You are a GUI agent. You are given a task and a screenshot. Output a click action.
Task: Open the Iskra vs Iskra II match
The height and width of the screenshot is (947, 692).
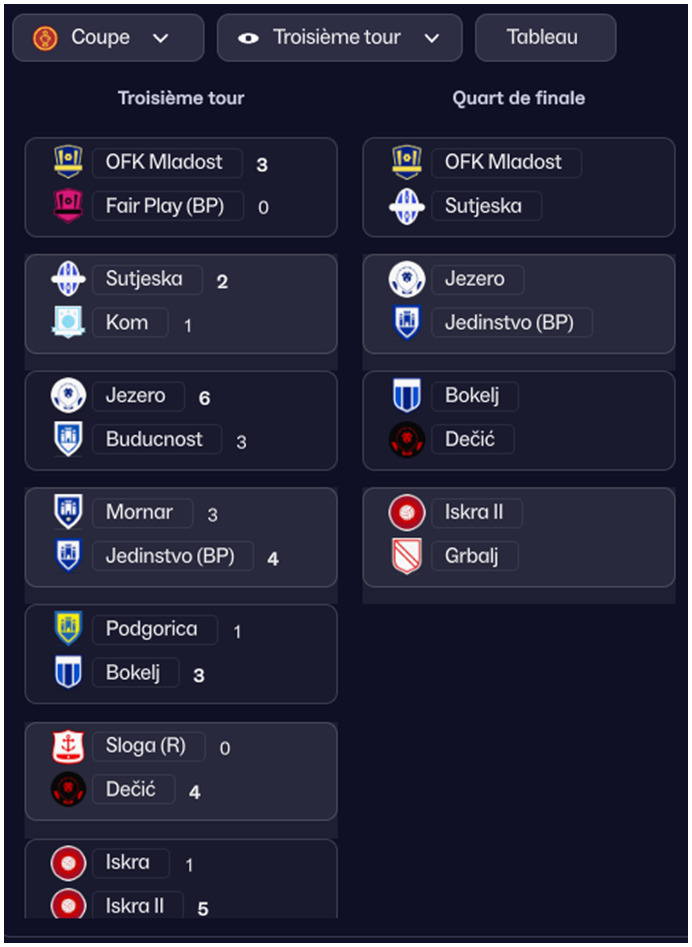[180, 882]
